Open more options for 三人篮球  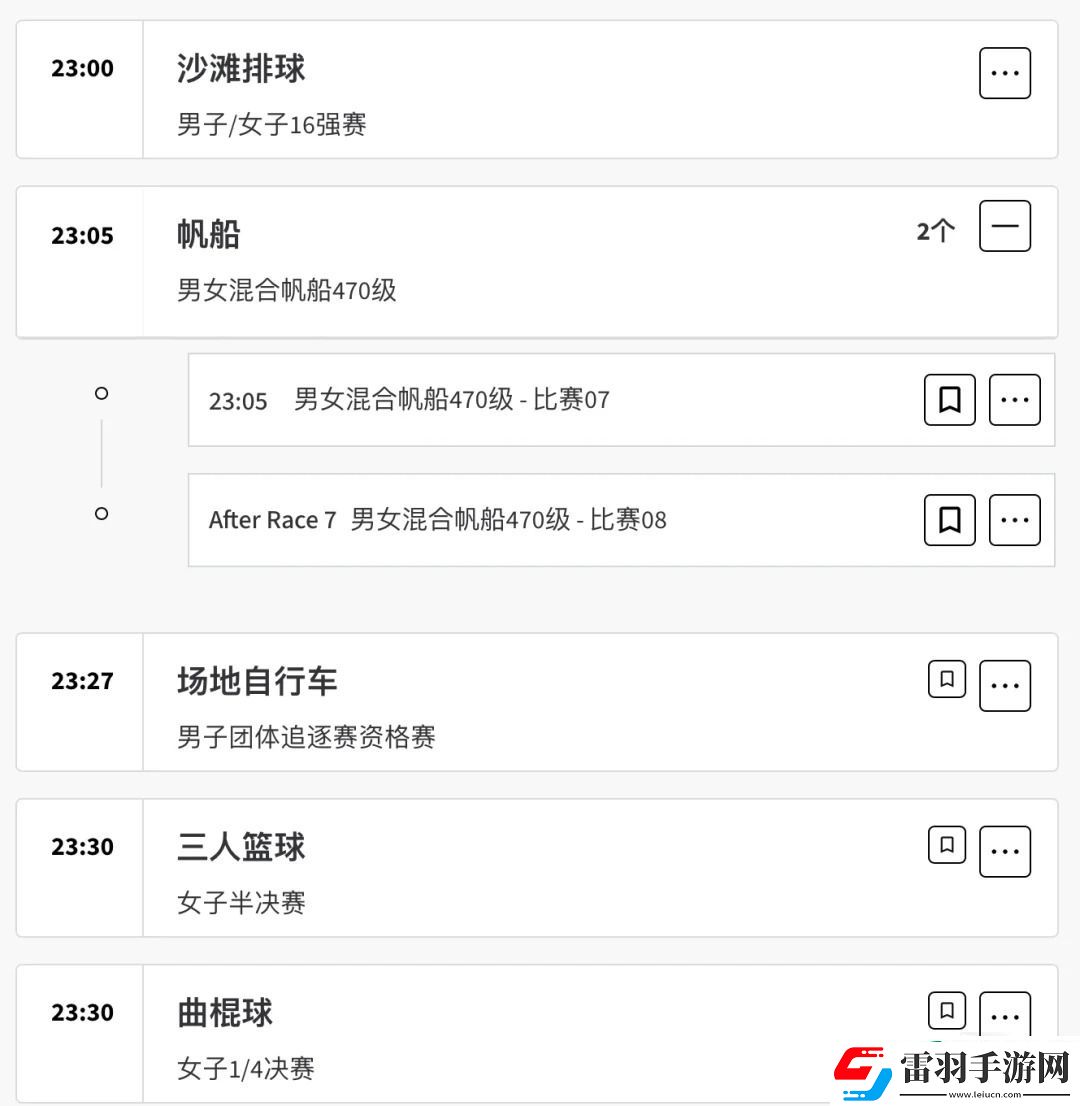(1005, 850)
